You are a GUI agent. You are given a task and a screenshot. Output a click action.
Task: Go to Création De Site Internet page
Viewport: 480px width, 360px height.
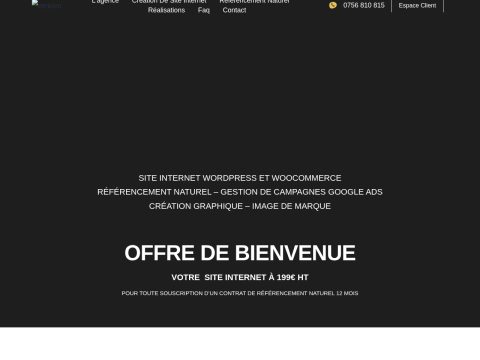tap(169, 2)
